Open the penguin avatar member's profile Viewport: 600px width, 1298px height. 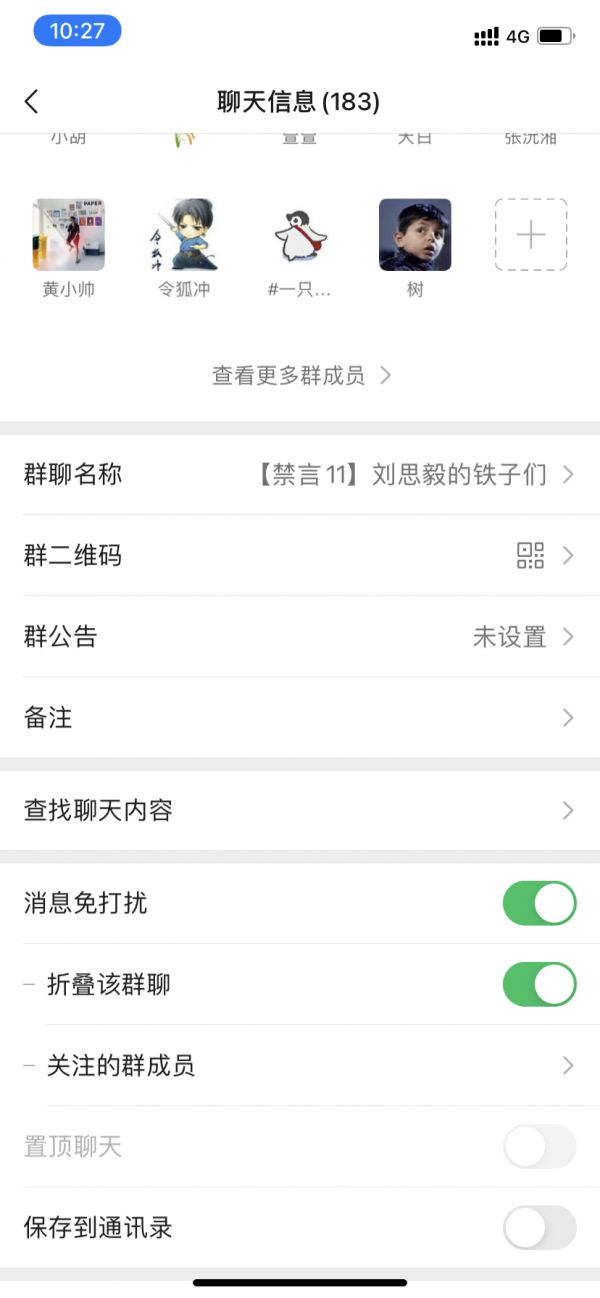(x=300, y=235)
